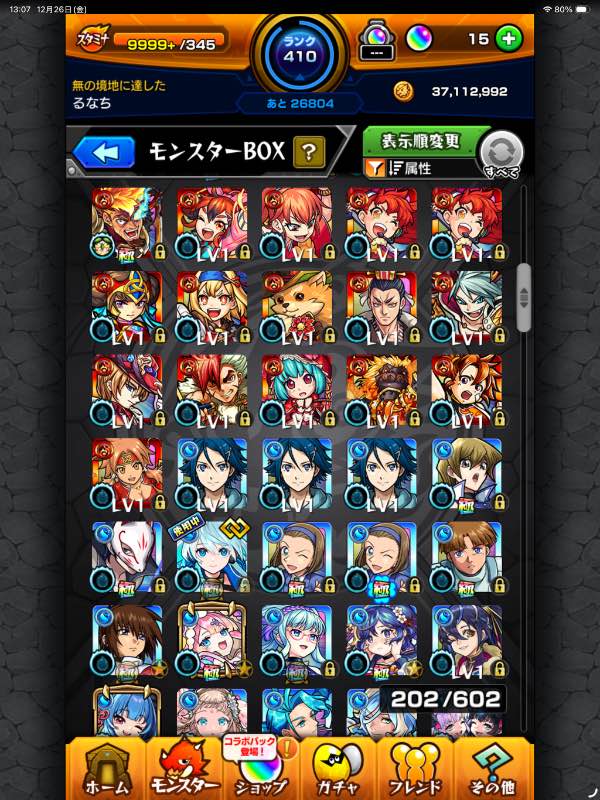Tap the scrollbar handle of the monster list

click(523, 295)
